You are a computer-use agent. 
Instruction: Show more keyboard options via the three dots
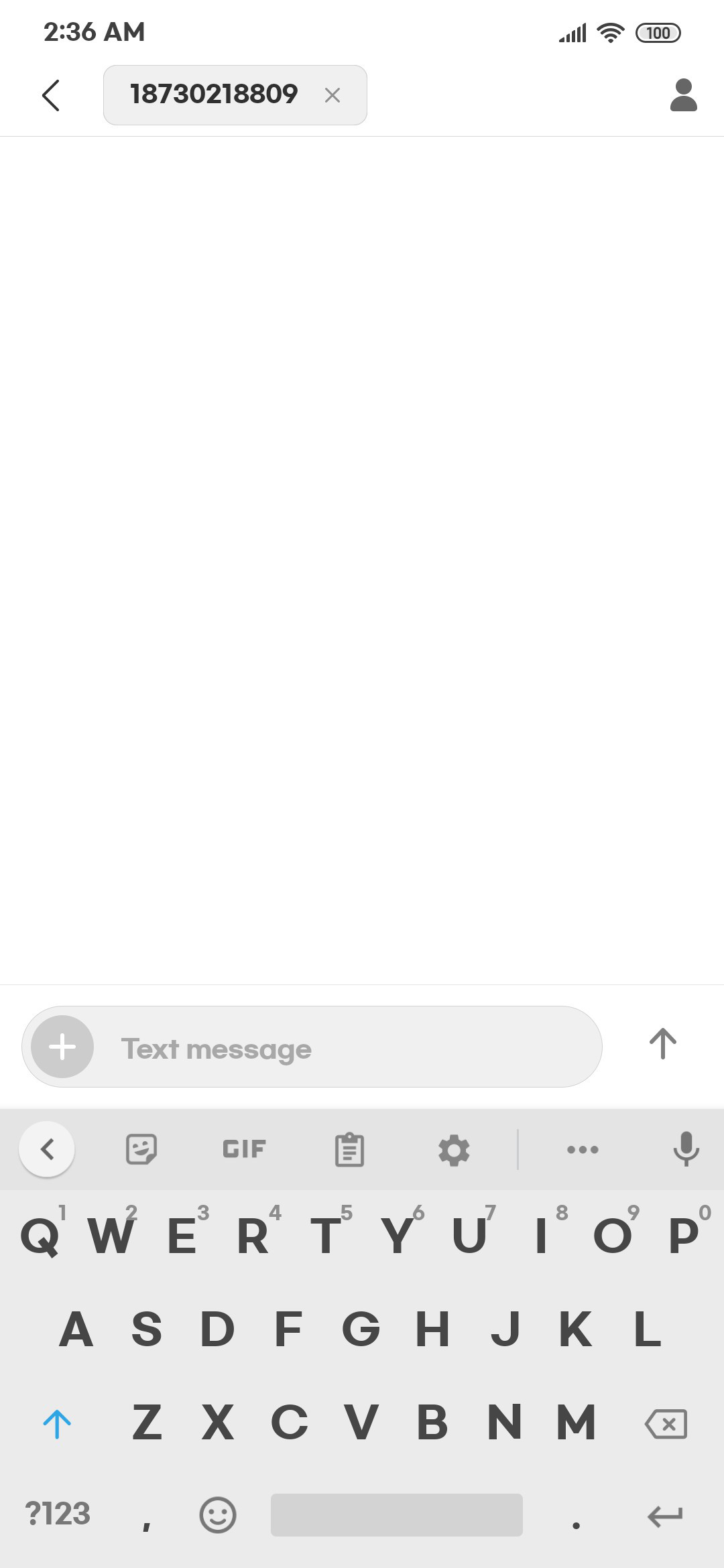tap(583, 1150)
